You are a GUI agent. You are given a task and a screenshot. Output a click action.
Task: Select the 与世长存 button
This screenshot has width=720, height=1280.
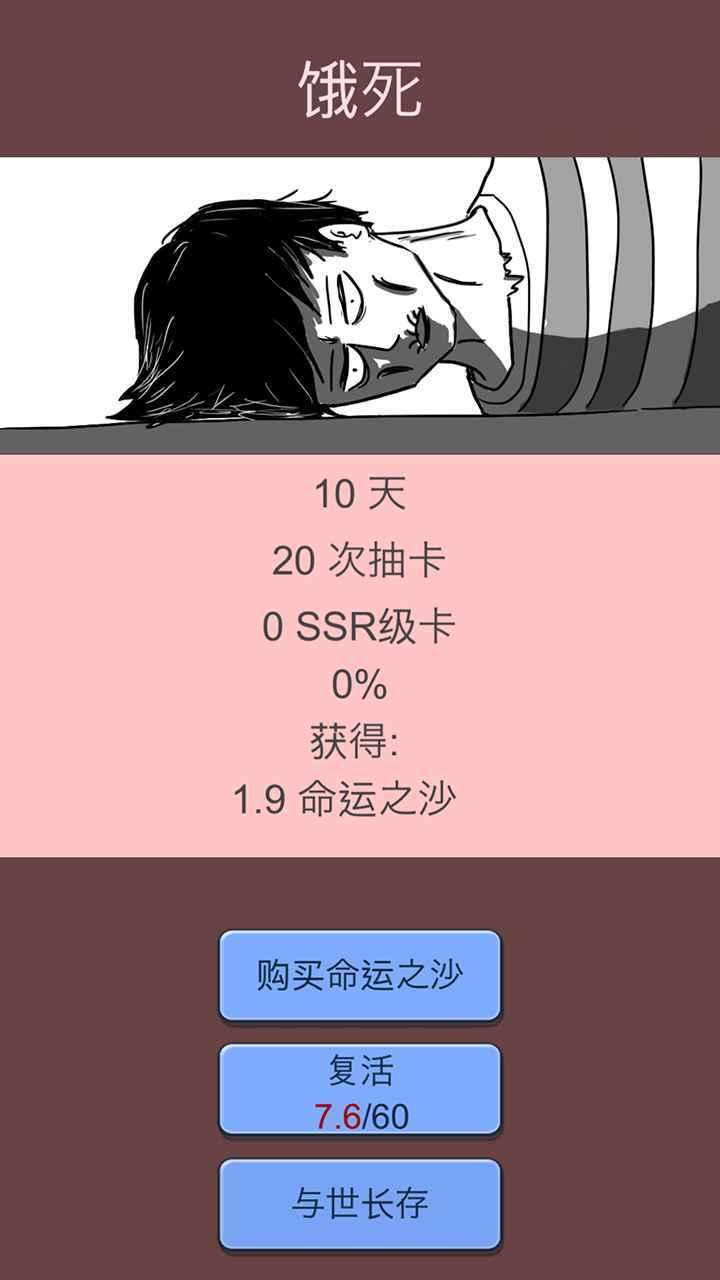360,1203
